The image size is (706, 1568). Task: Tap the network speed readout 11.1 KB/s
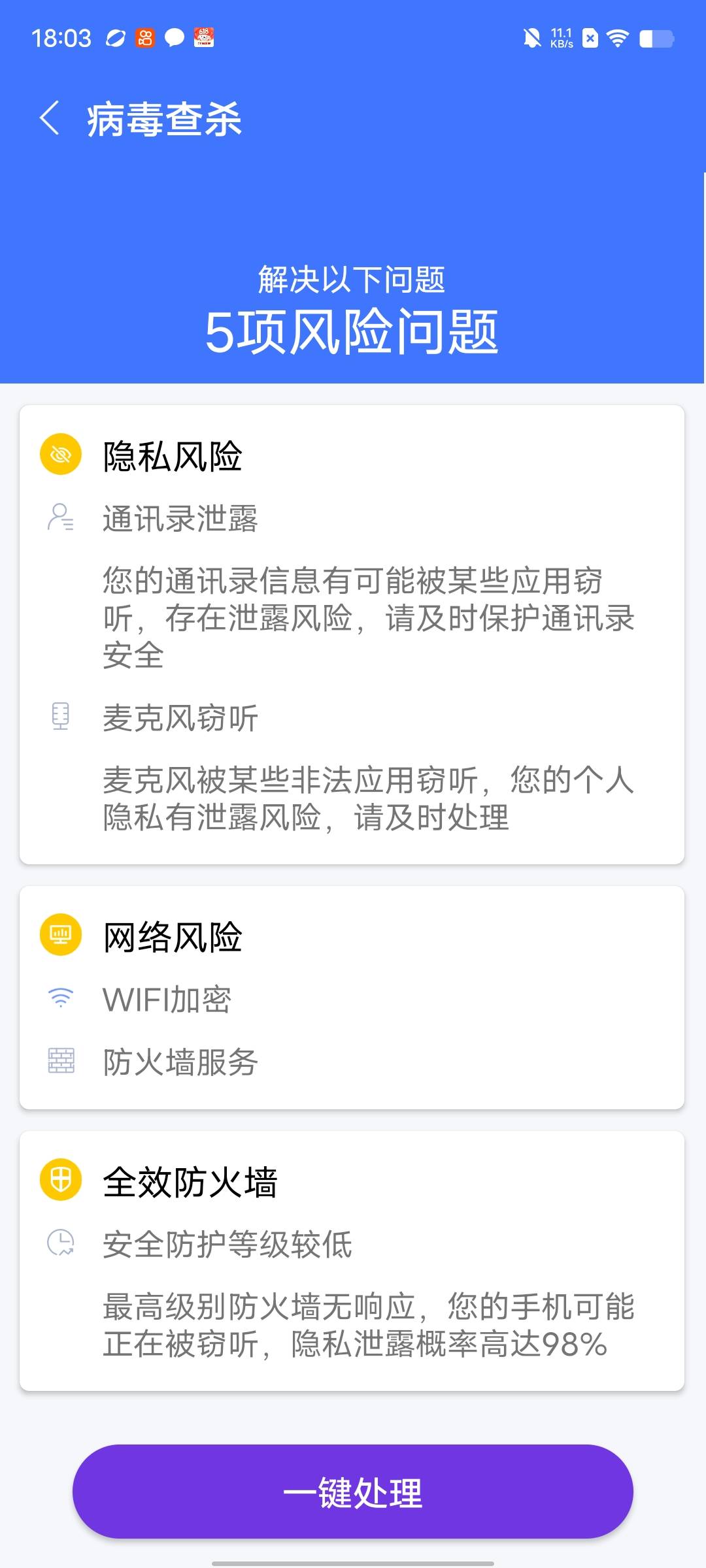[563, 39]
